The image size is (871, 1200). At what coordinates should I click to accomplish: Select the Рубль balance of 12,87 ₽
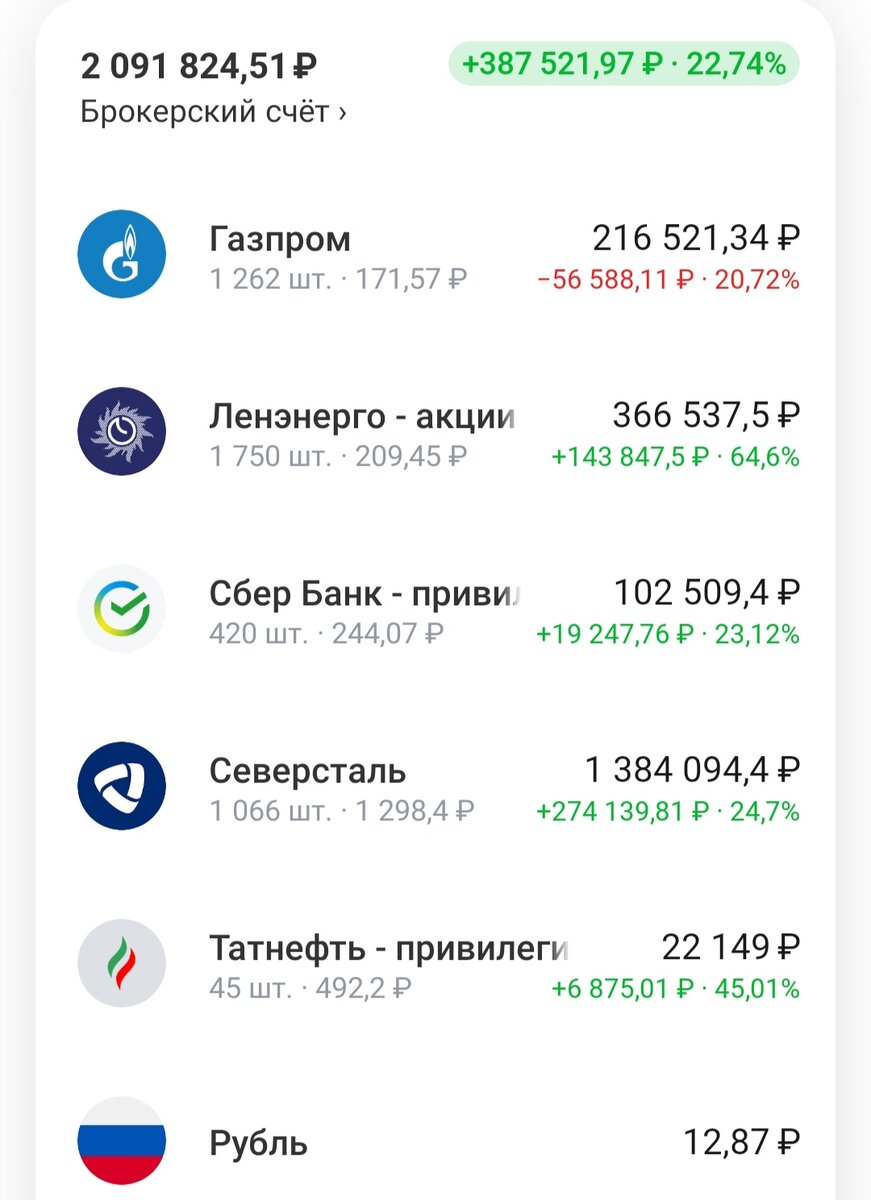point(742,1140)
